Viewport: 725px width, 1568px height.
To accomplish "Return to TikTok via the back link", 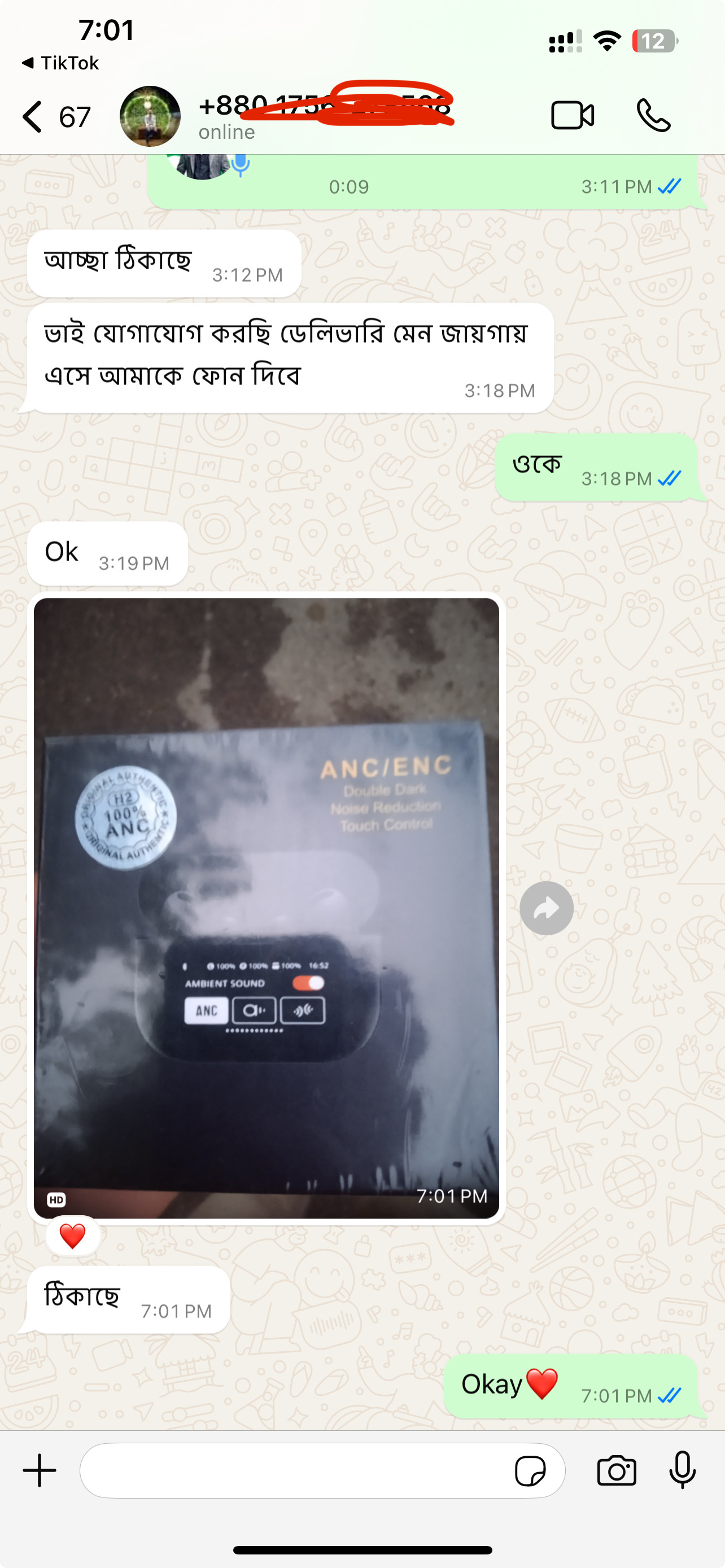I will pos(60,63).
